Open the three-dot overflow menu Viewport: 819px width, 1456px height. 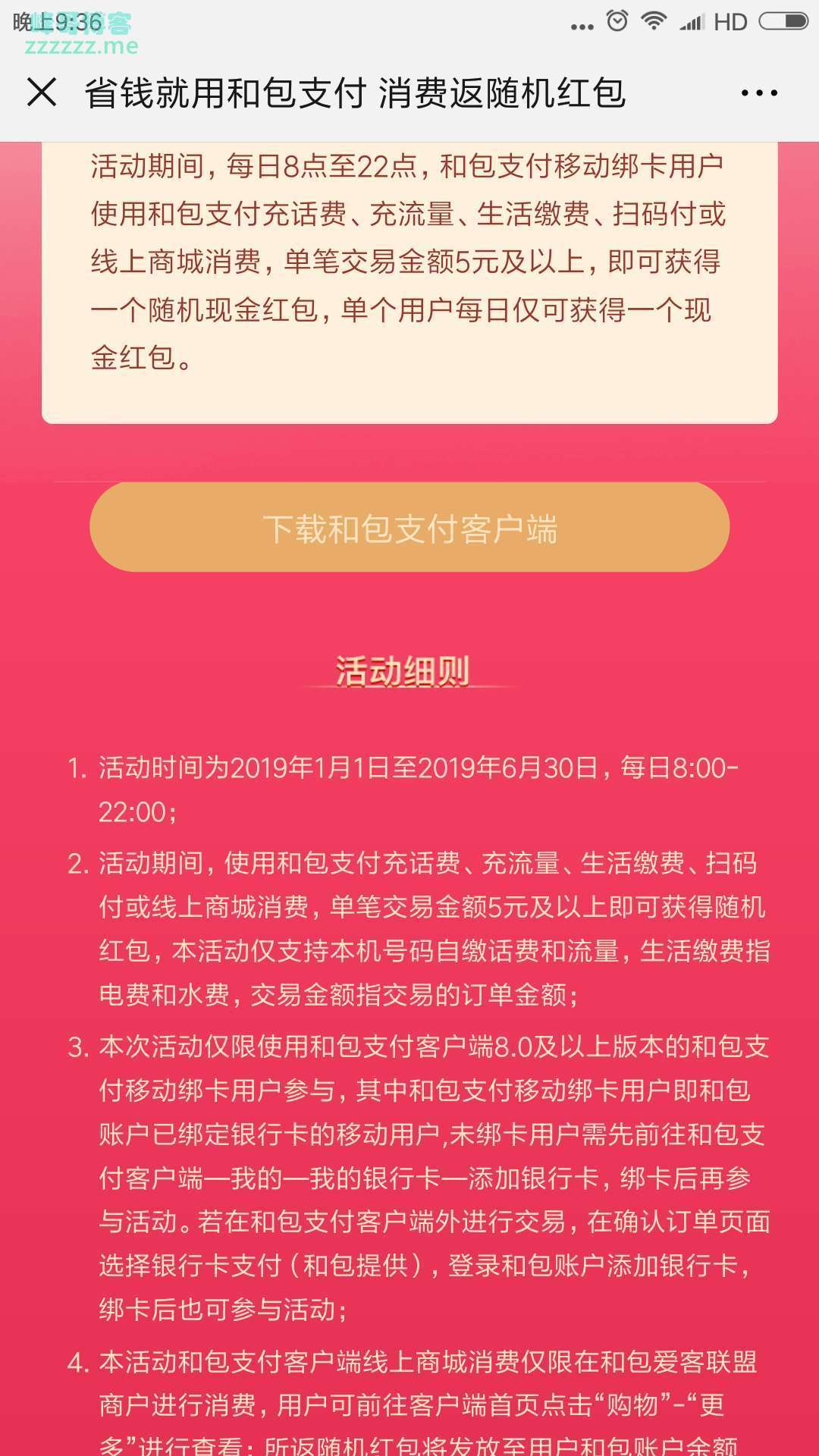coord(758,93)
